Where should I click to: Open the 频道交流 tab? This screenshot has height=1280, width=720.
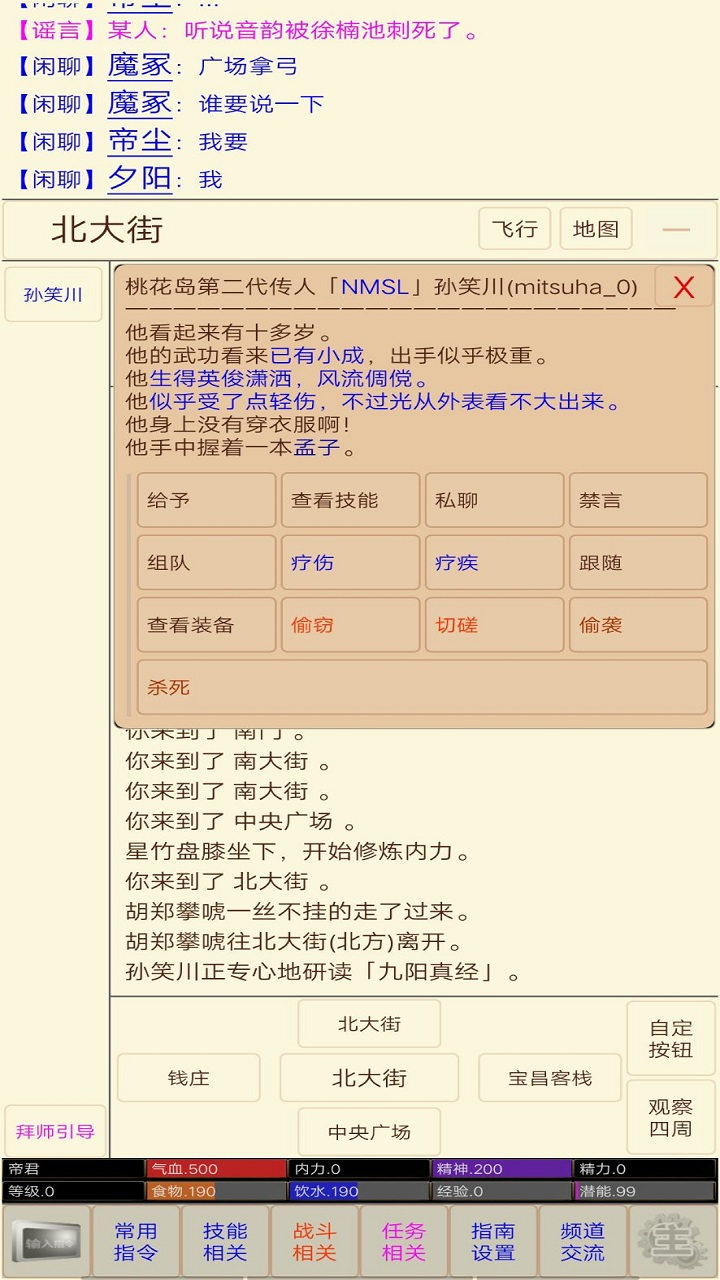(582, 1242)
